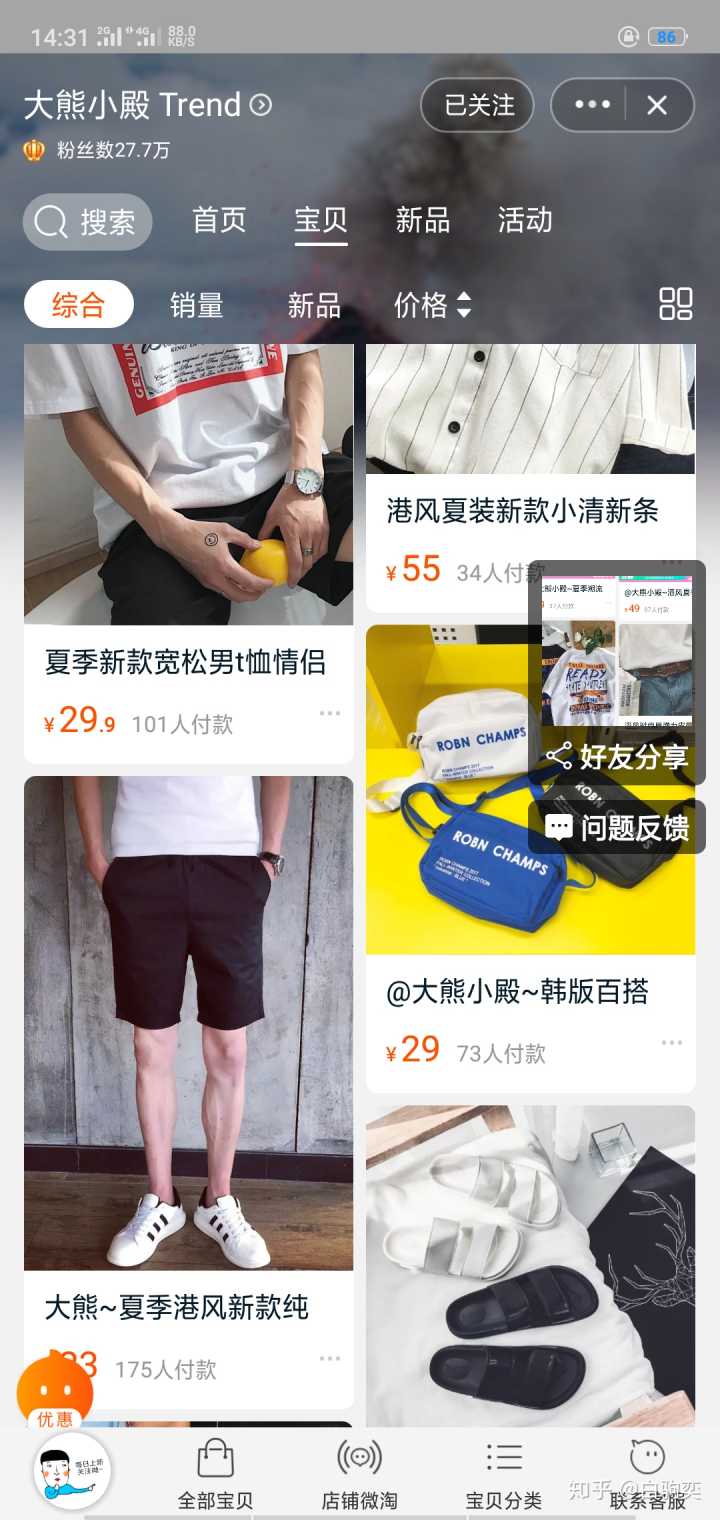The height and width of the screenshot is (1520, 720).
Task: Share via 好友分享
Action: (618, 757)
